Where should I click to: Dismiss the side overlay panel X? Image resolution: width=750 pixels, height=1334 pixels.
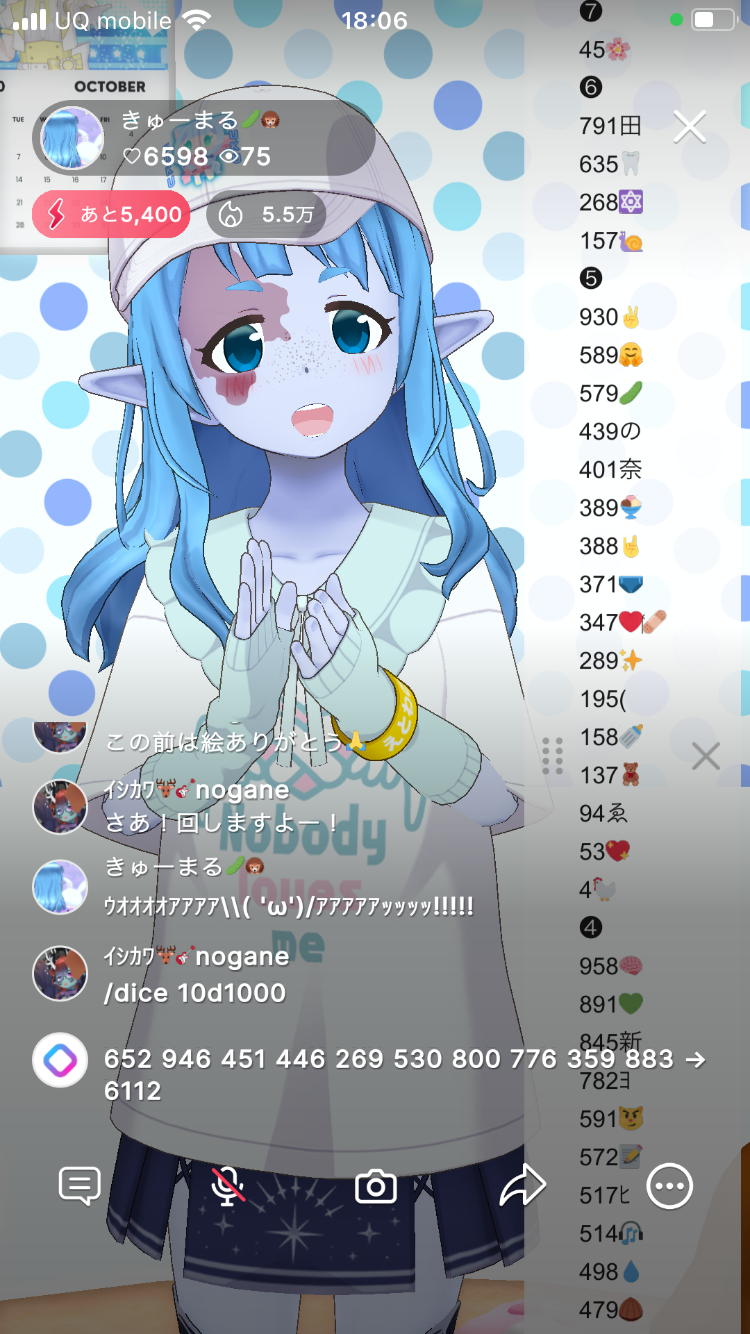706,756
